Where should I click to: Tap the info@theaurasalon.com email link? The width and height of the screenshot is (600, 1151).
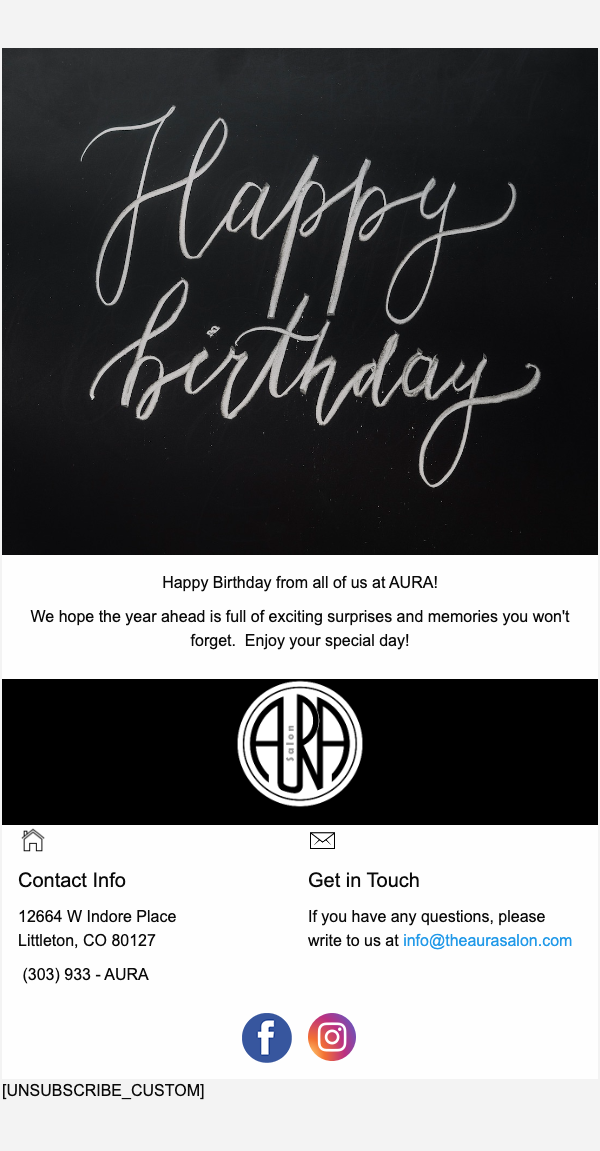point(487,940)
